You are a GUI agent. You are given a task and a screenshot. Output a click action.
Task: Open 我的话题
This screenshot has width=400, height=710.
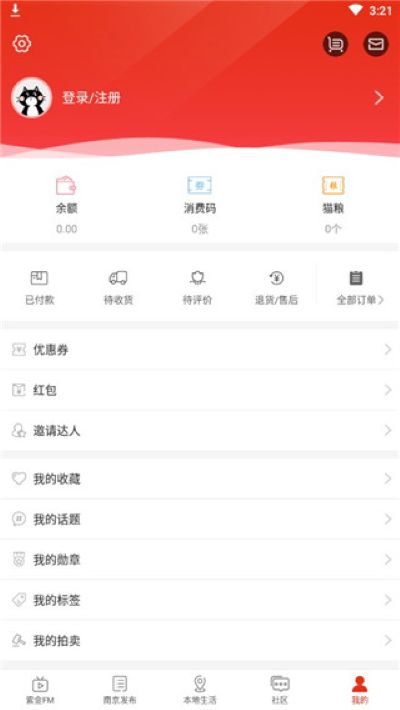[x=200, y=519]
